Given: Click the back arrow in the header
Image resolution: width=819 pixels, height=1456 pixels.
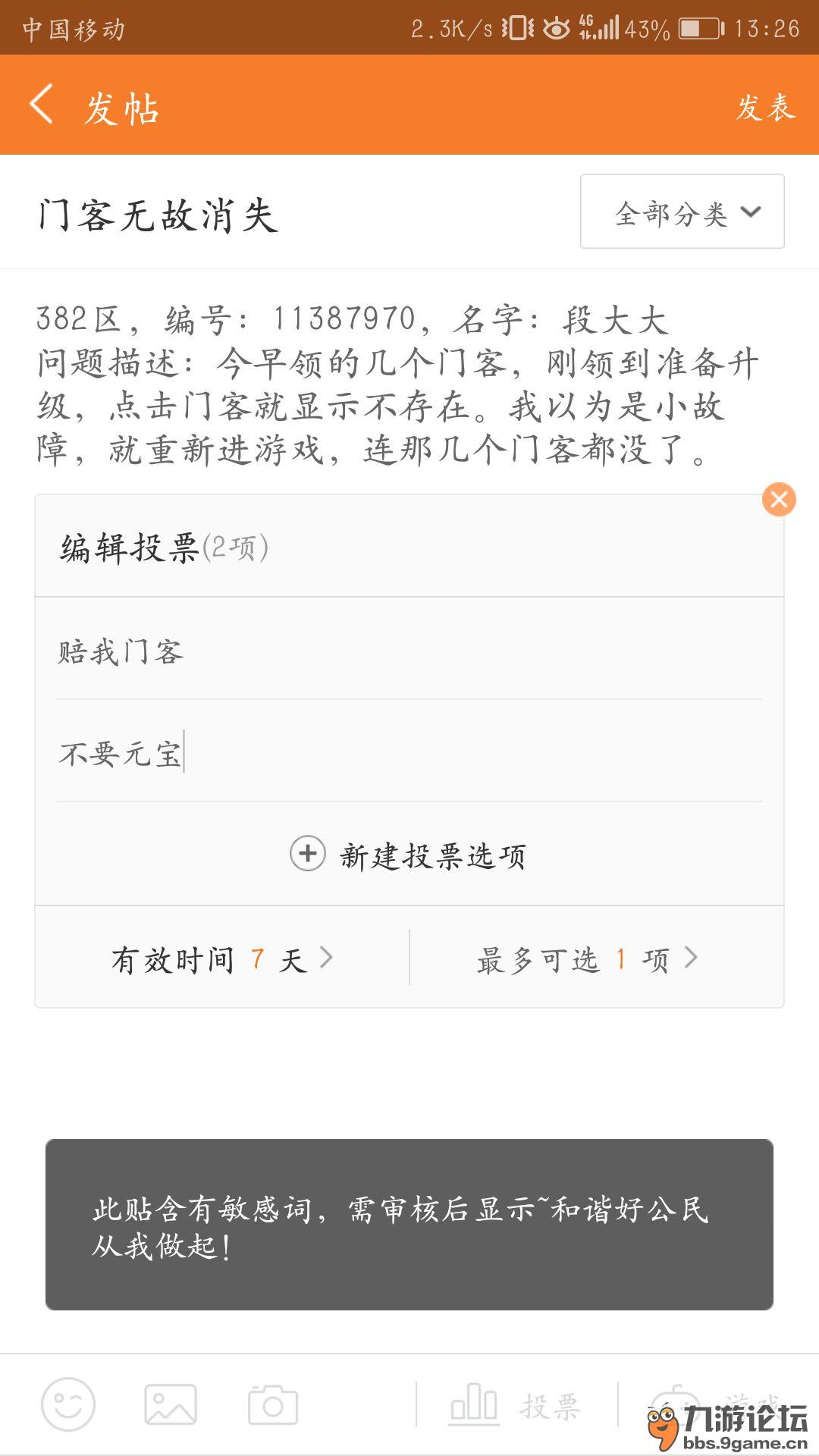Looking at the screenshot, I should click(x=41, y=106).
